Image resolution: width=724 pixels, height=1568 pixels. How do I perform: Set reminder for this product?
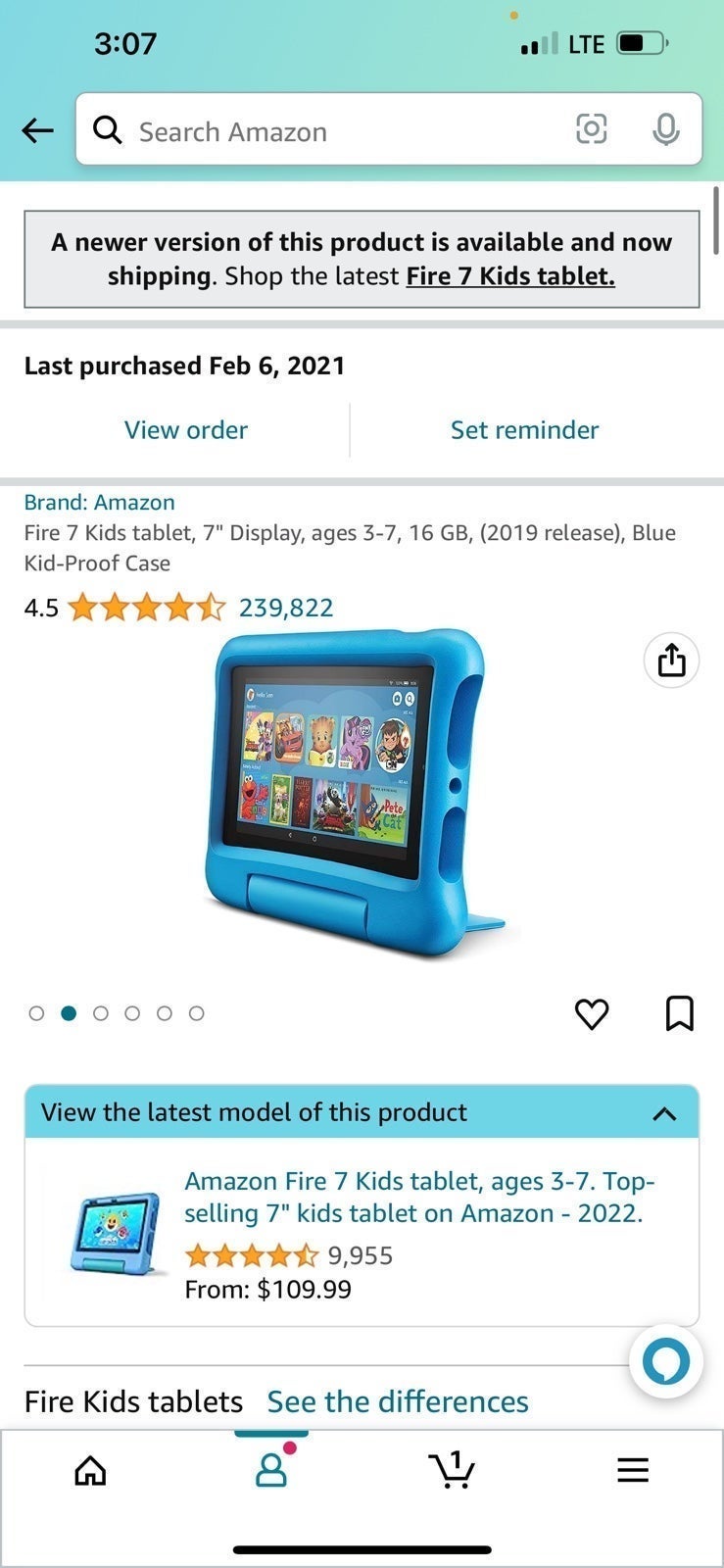pos(524,429)
